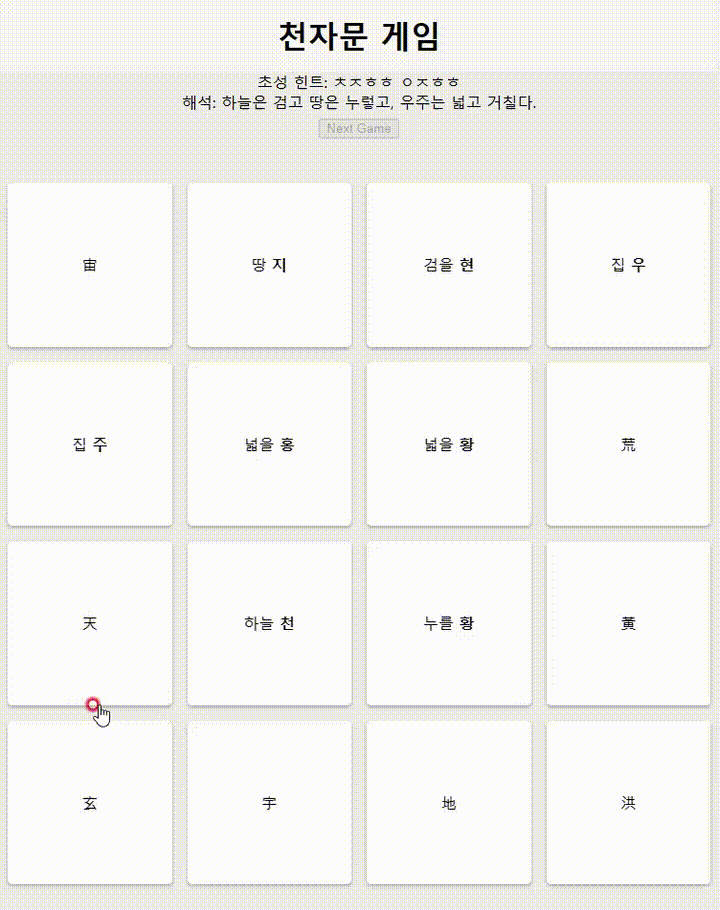The width and height of the screenshot is (720, 910).
Task: Select the 宇 card
Action: 268,801
